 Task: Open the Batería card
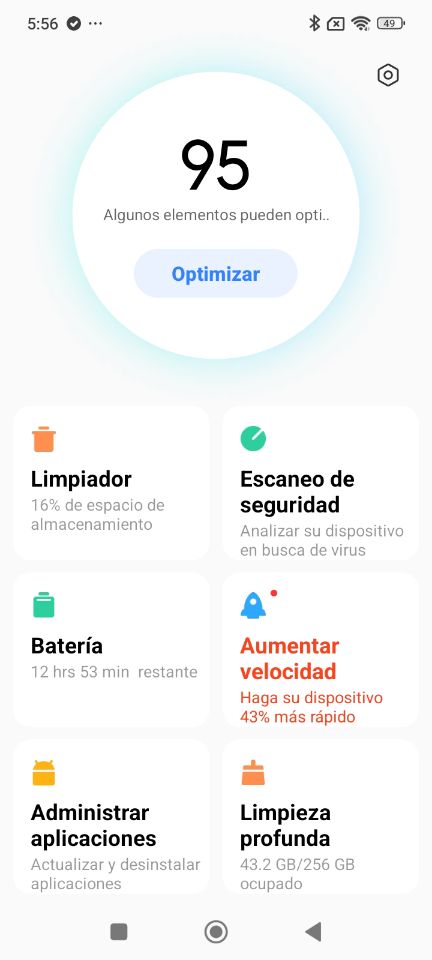coord(111,650)
